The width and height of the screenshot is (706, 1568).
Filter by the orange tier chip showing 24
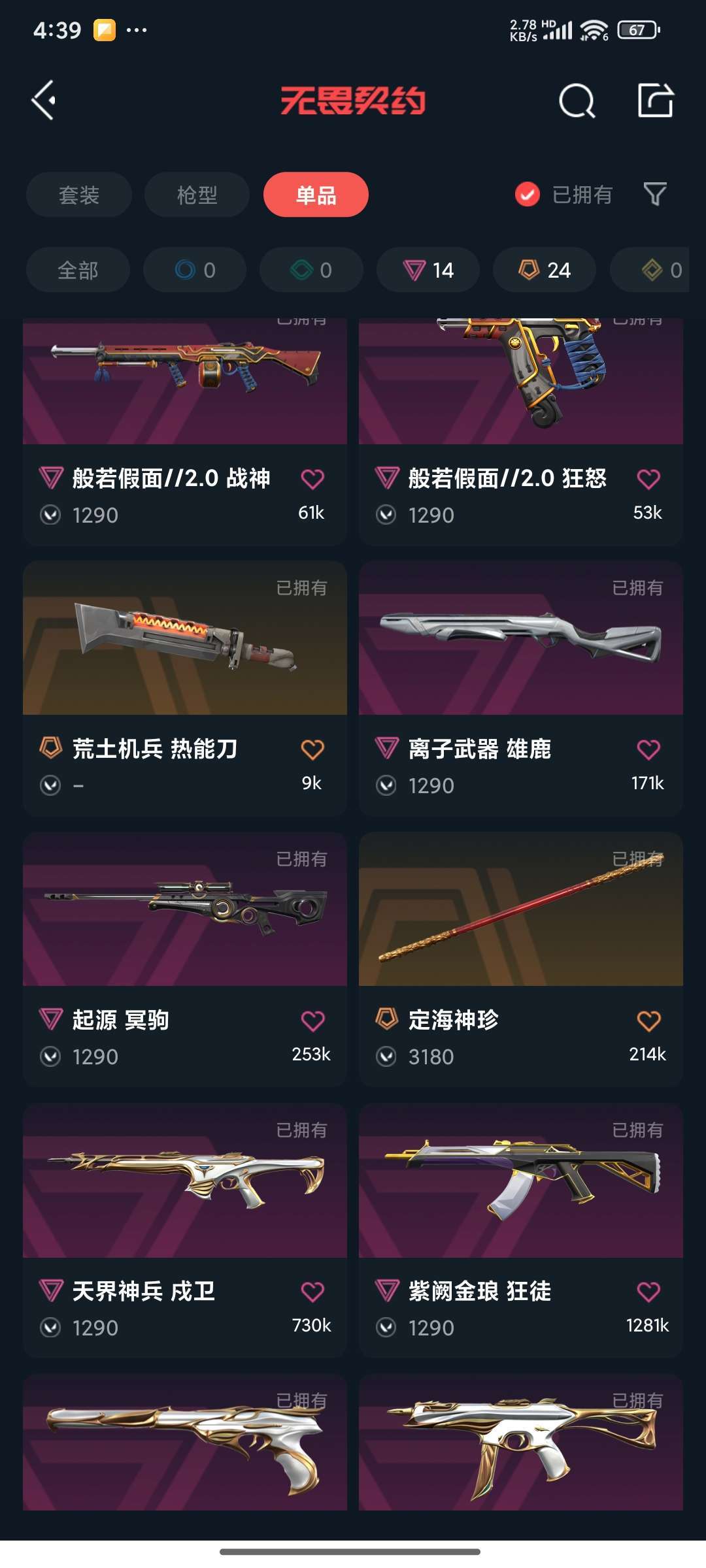click(545, 270)
